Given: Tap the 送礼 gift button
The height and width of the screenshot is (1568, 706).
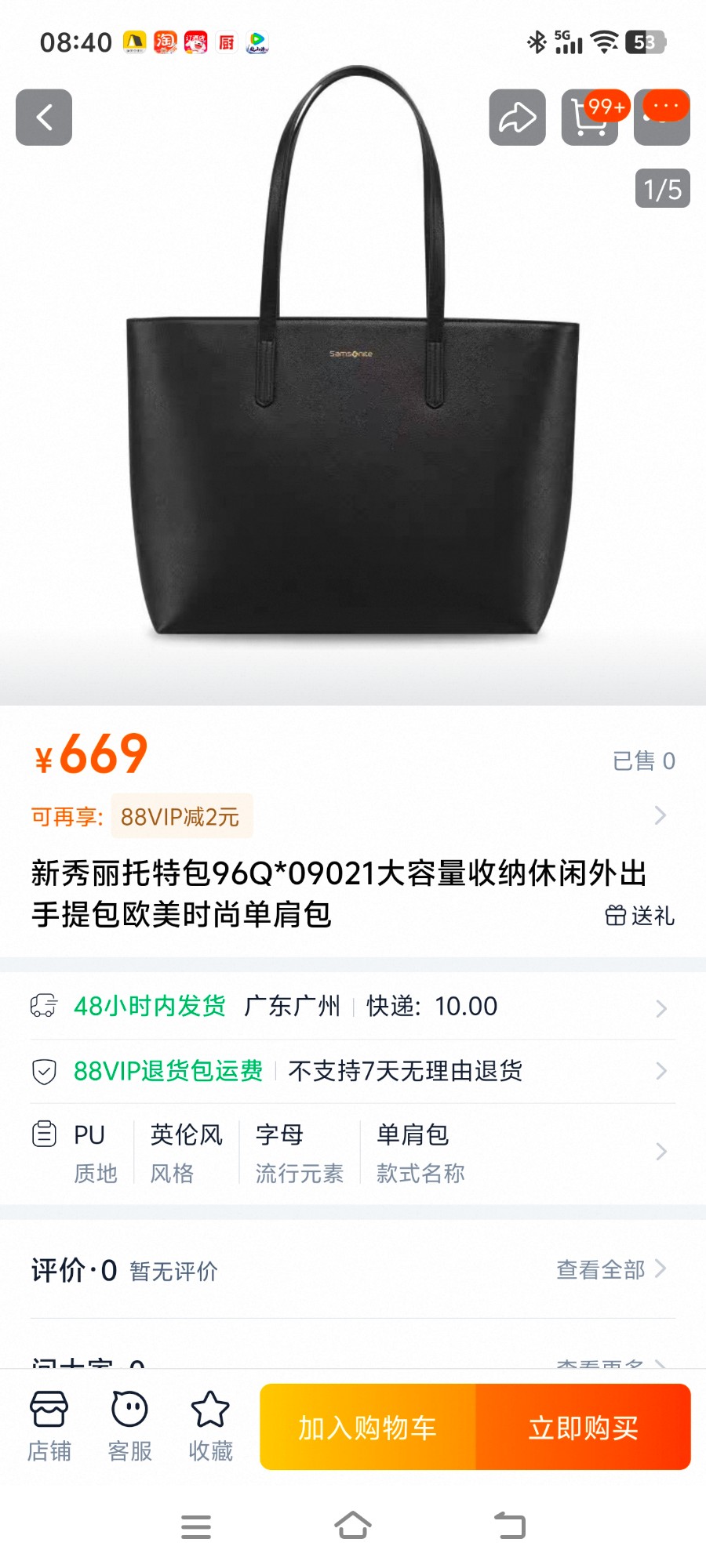Looking at the screenshot, I should 640,916.
